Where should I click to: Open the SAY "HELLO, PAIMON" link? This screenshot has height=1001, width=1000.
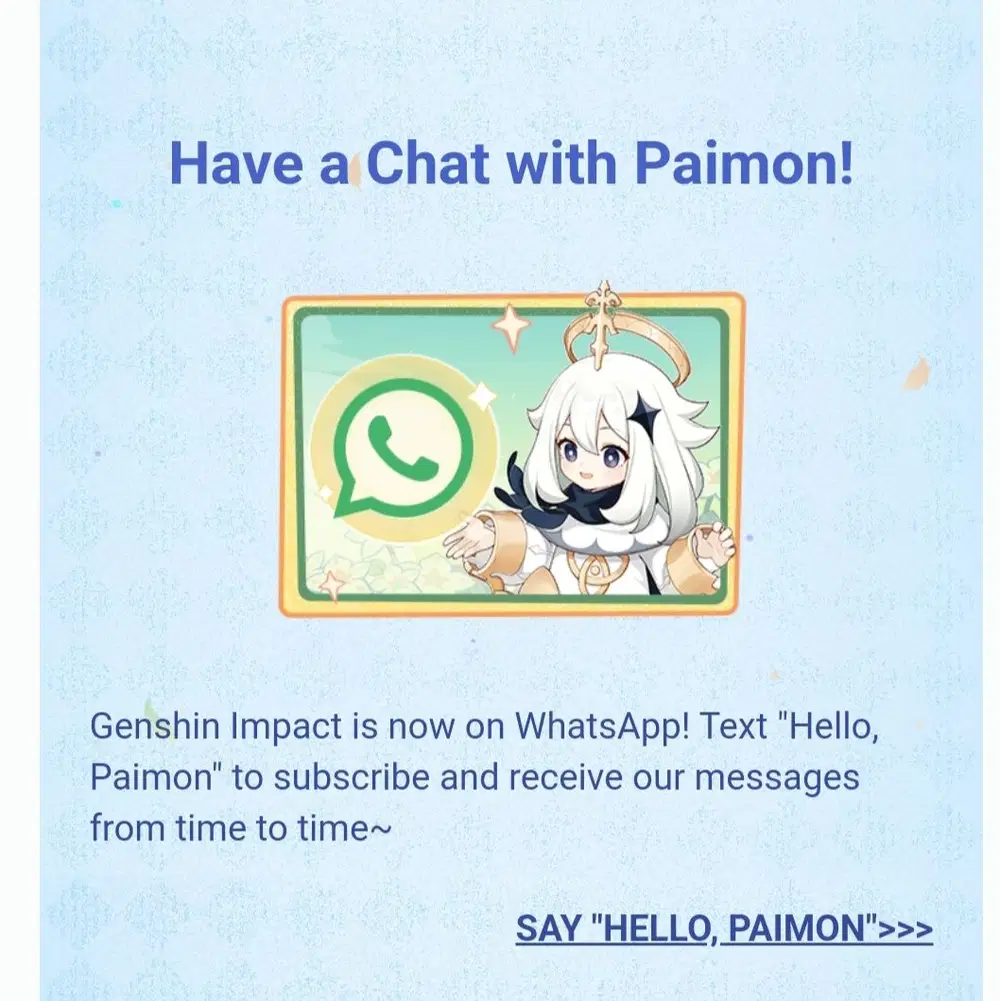pyautogui.click(x=724, y=928)
